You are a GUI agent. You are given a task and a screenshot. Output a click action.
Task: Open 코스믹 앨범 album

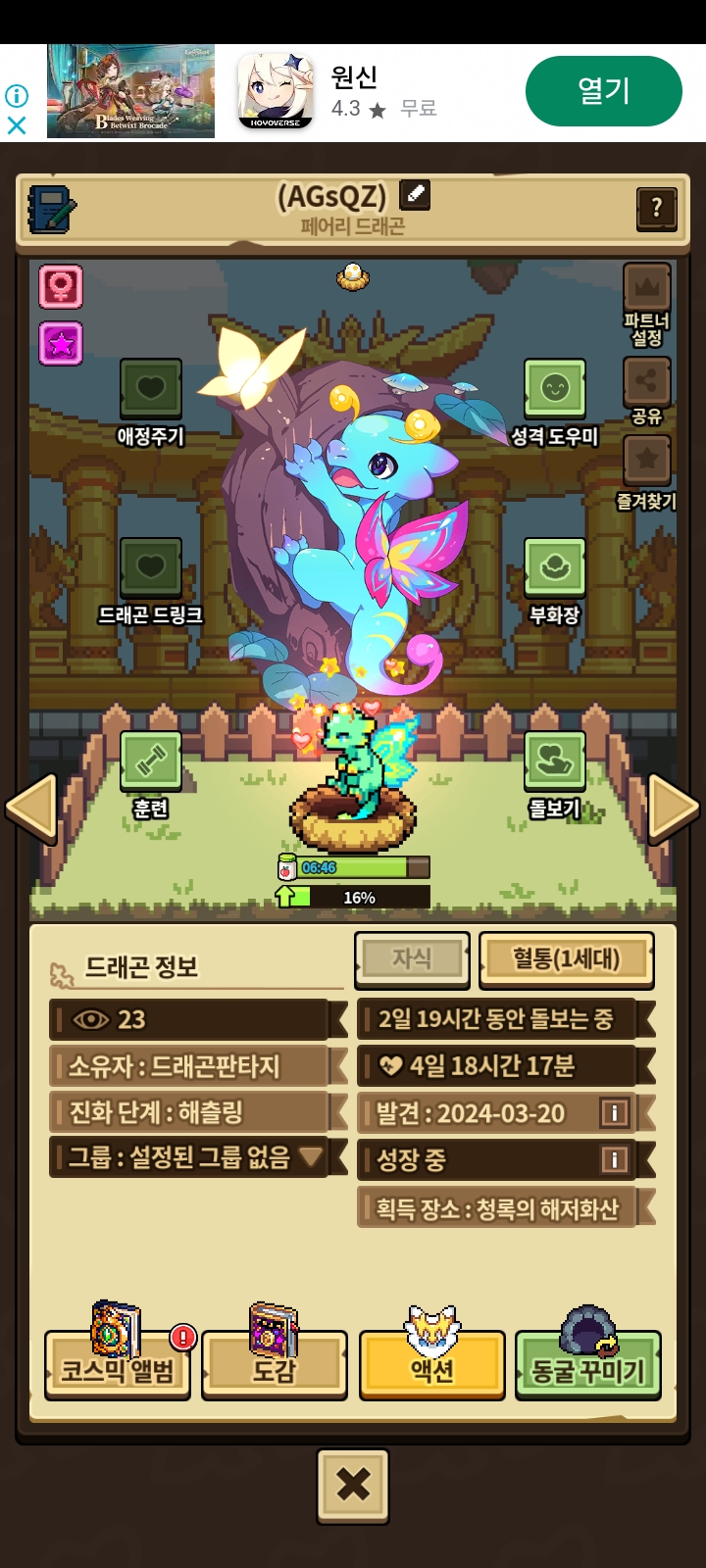[118, 1364]
